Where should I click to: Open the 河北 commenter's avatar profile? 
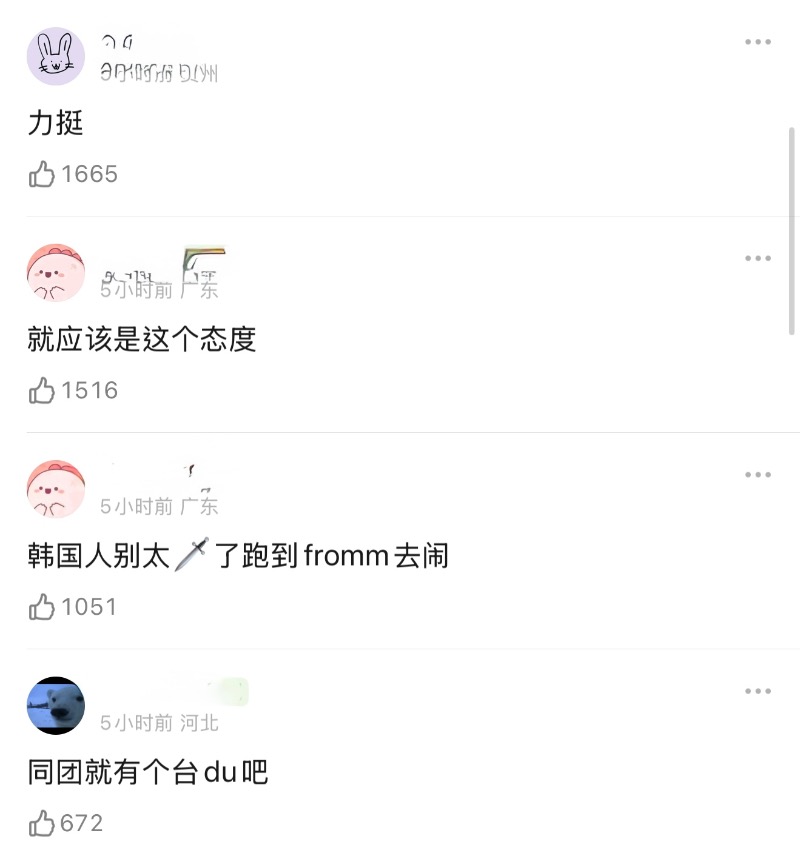point(55,705)
